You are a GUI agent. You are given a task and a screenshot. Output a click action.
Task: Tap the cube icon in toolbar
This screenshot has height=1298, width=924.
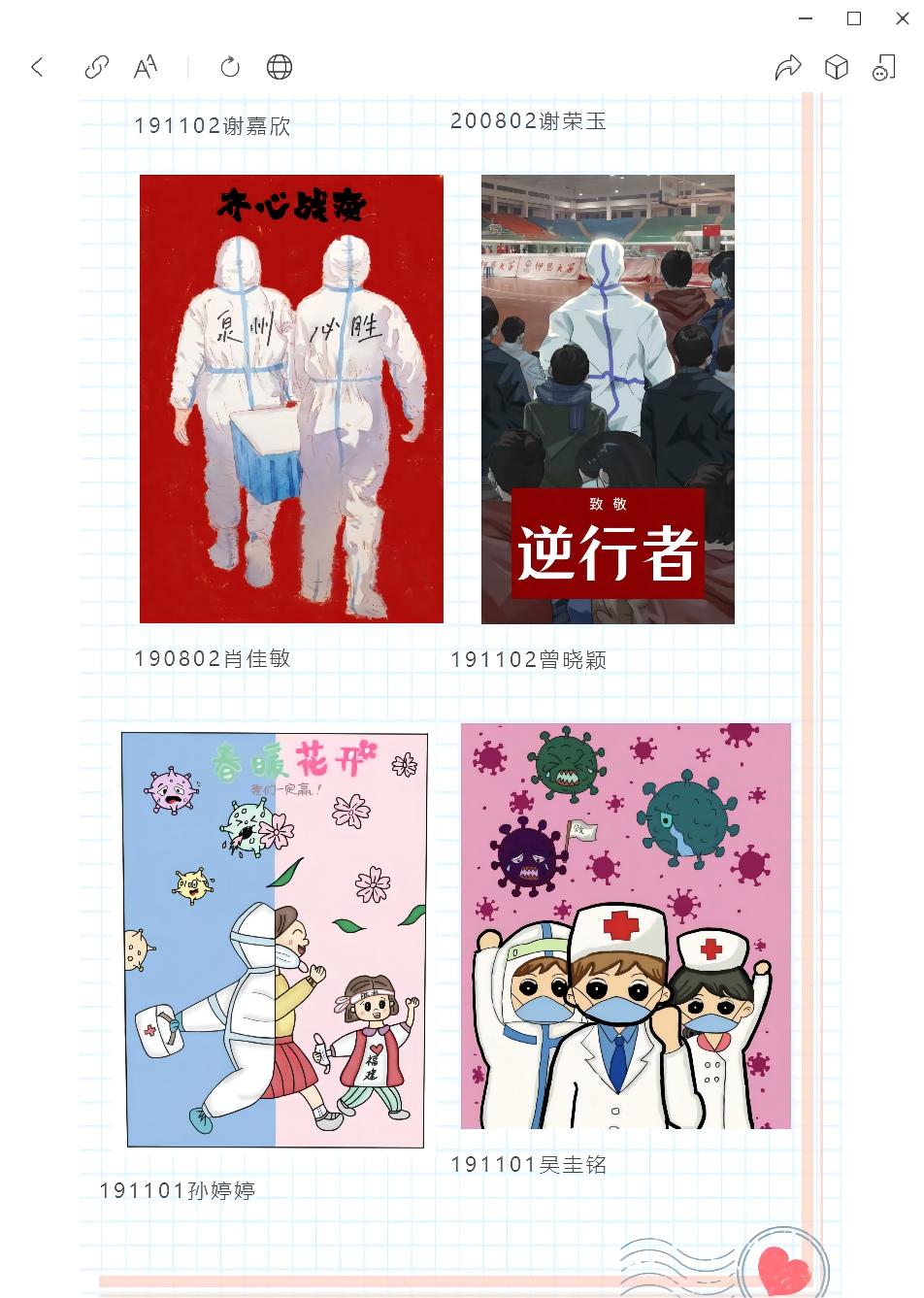tap(836, 67)
